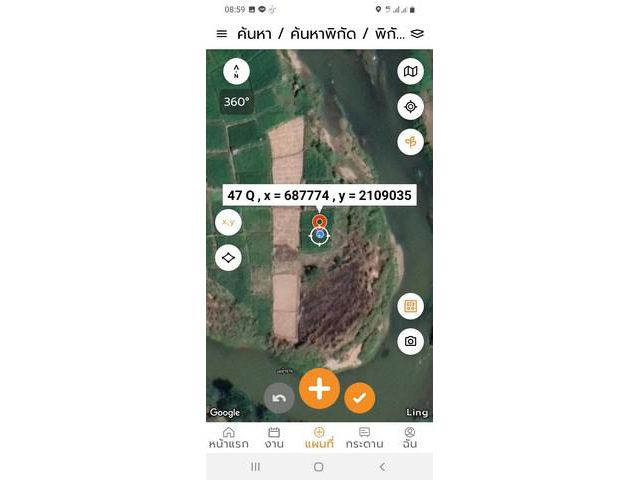Tap the orange map marker pin

[x=318, y=221]
